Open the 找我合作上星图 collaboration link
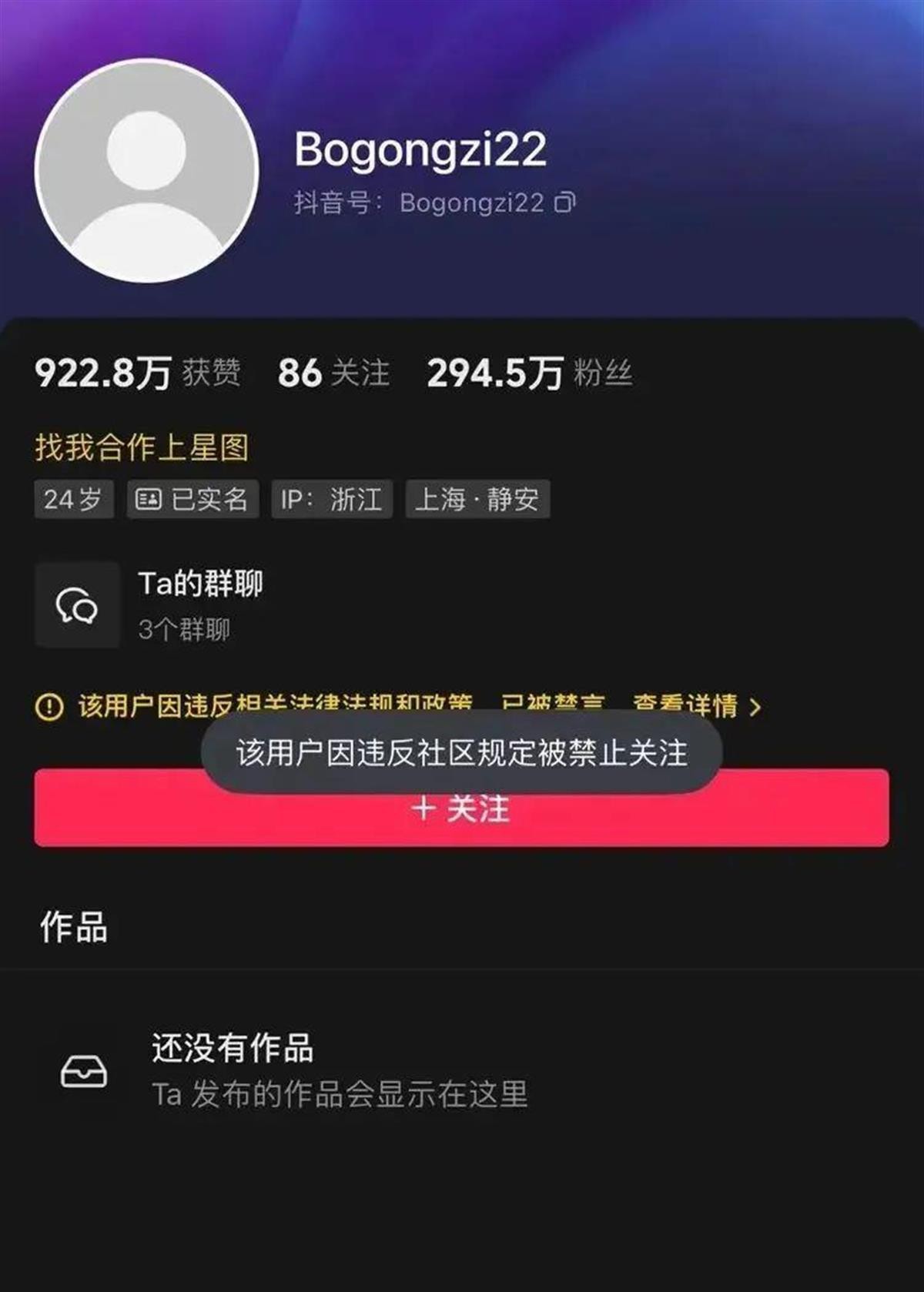This screenshot has width=924, height=1292. [x=142, y=447]
